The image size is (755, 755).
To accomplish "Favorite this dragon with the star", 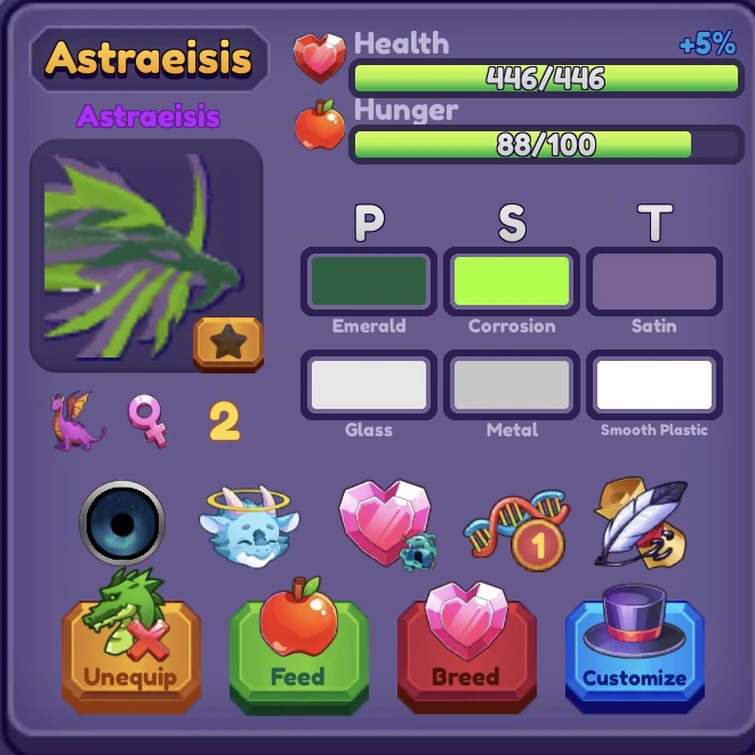I will (228, 343).
